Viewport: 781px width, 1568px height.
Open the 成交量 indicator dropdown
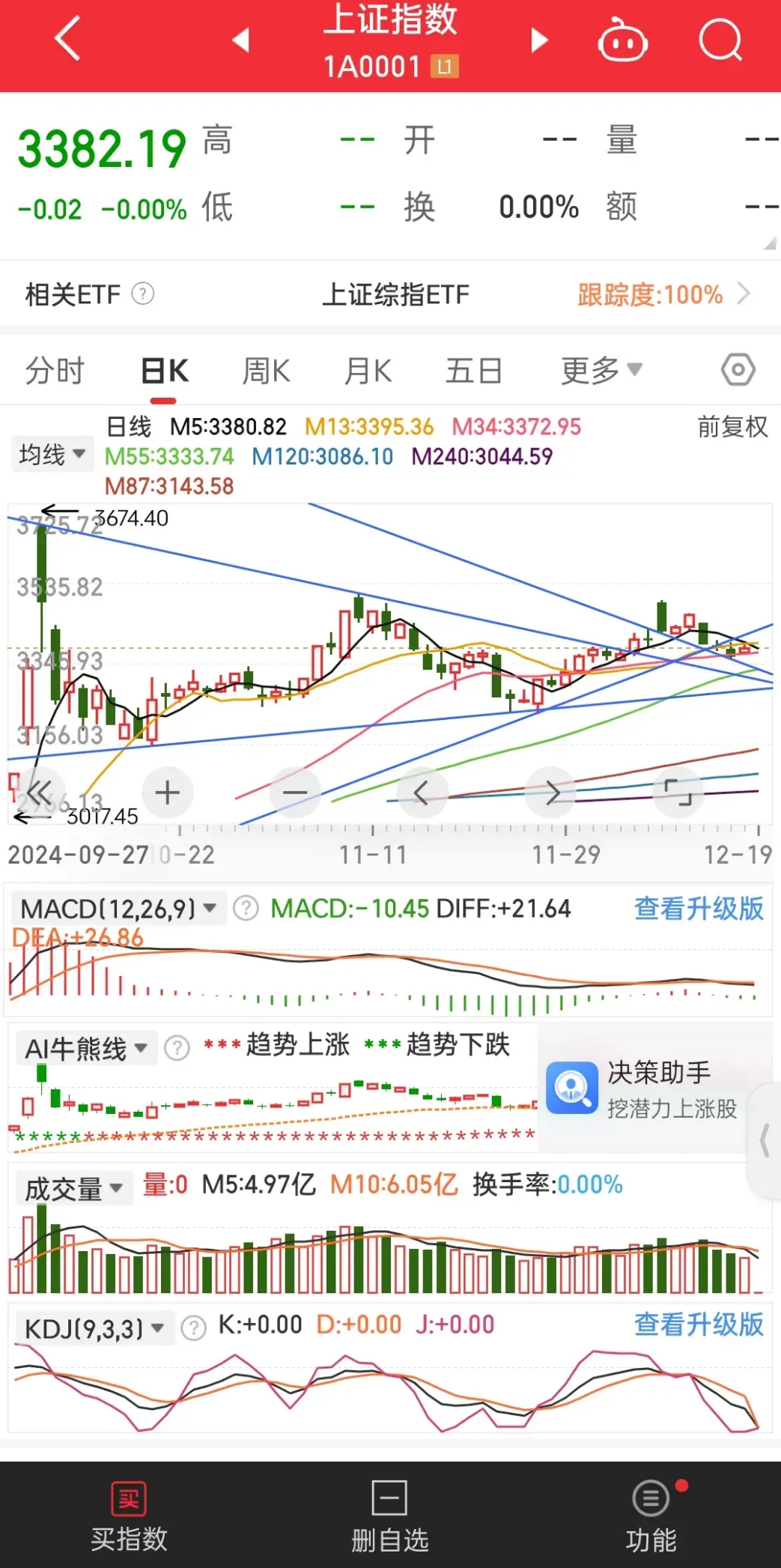tap(73, 1187)
